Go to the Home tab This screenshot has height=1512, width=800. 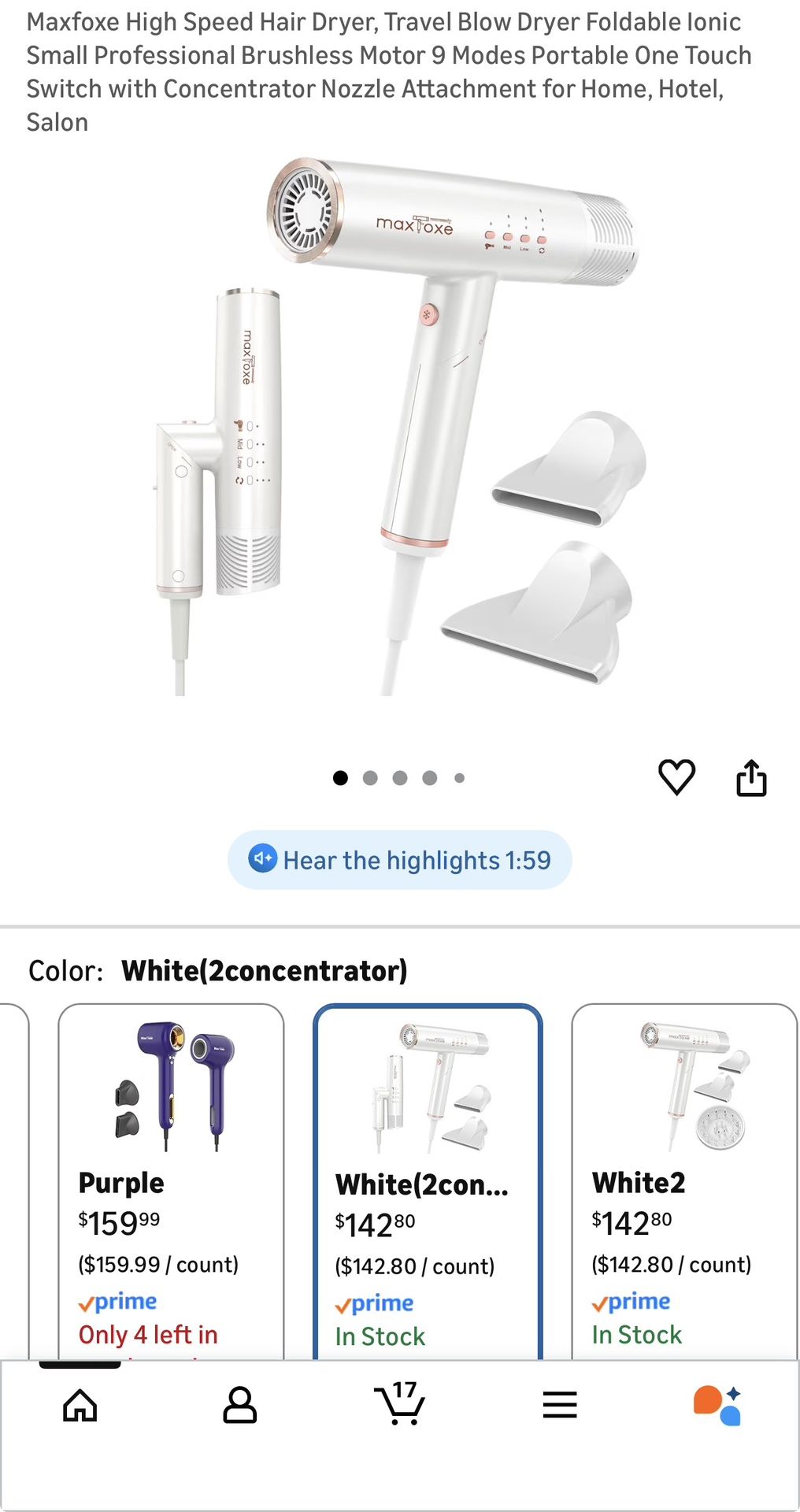80,1406
